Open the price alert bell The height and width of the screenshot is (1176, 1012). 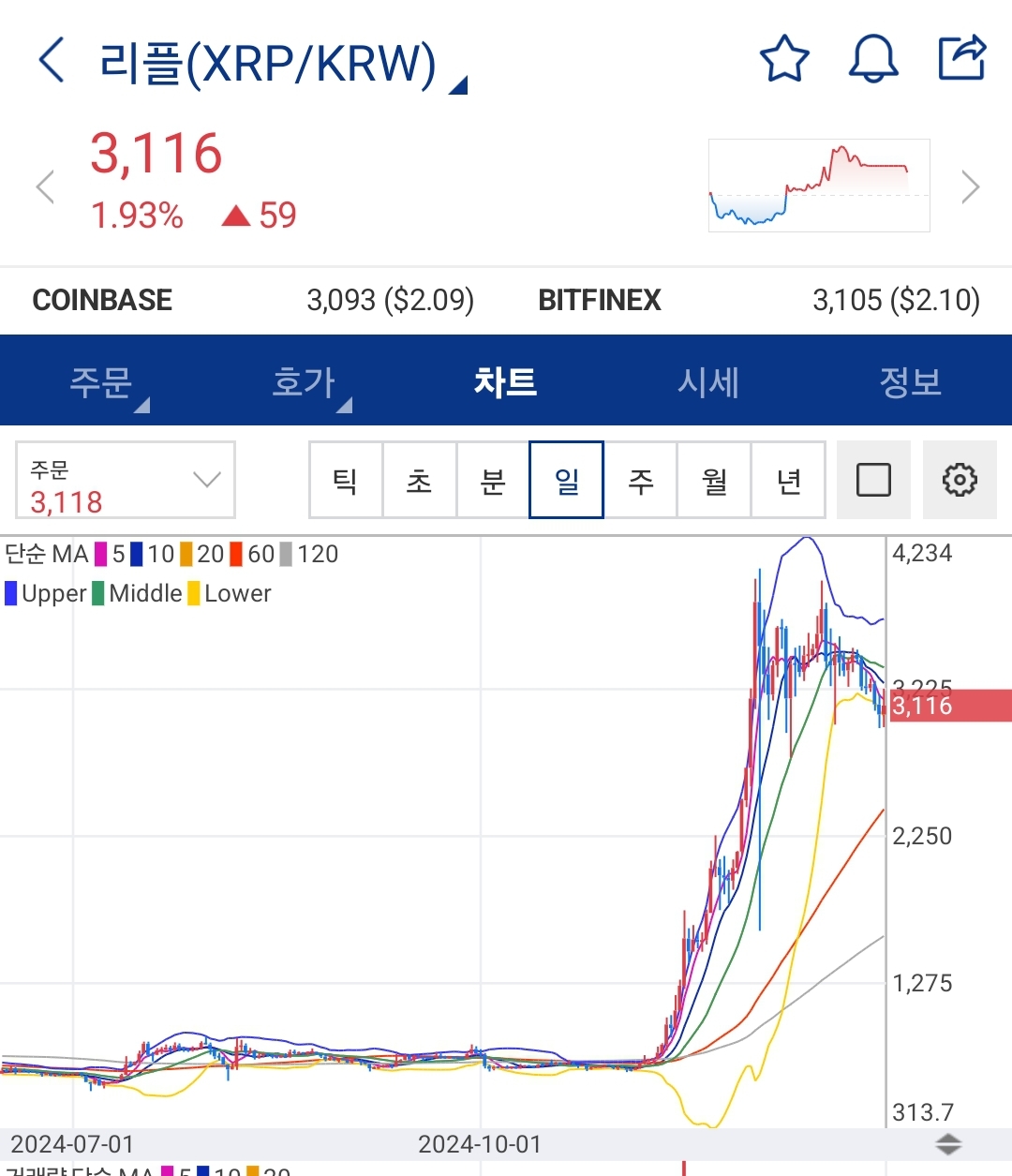pos(873,60)
